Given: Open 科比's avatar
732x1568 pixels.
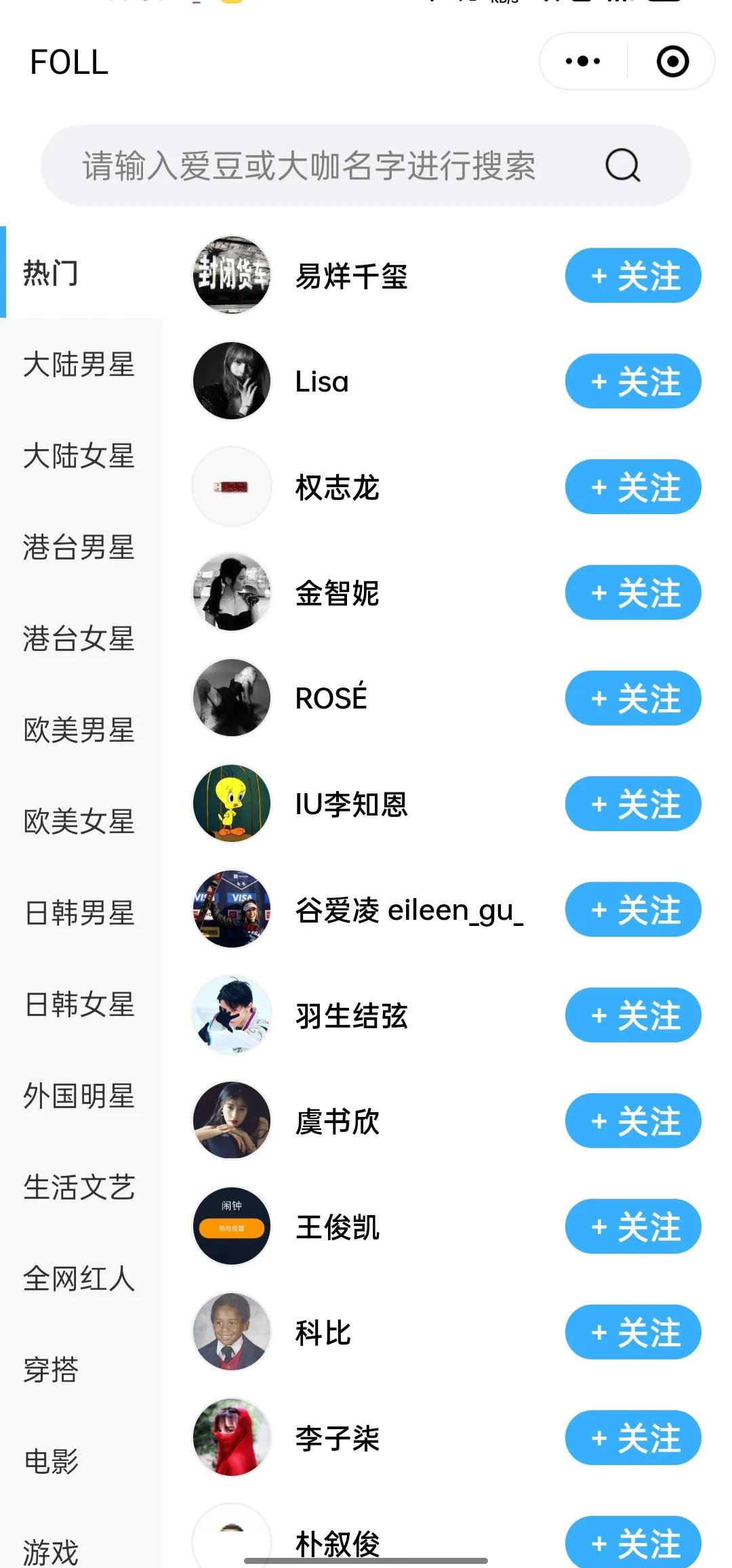Looking at the screenshot, I should coord(232,1332).
